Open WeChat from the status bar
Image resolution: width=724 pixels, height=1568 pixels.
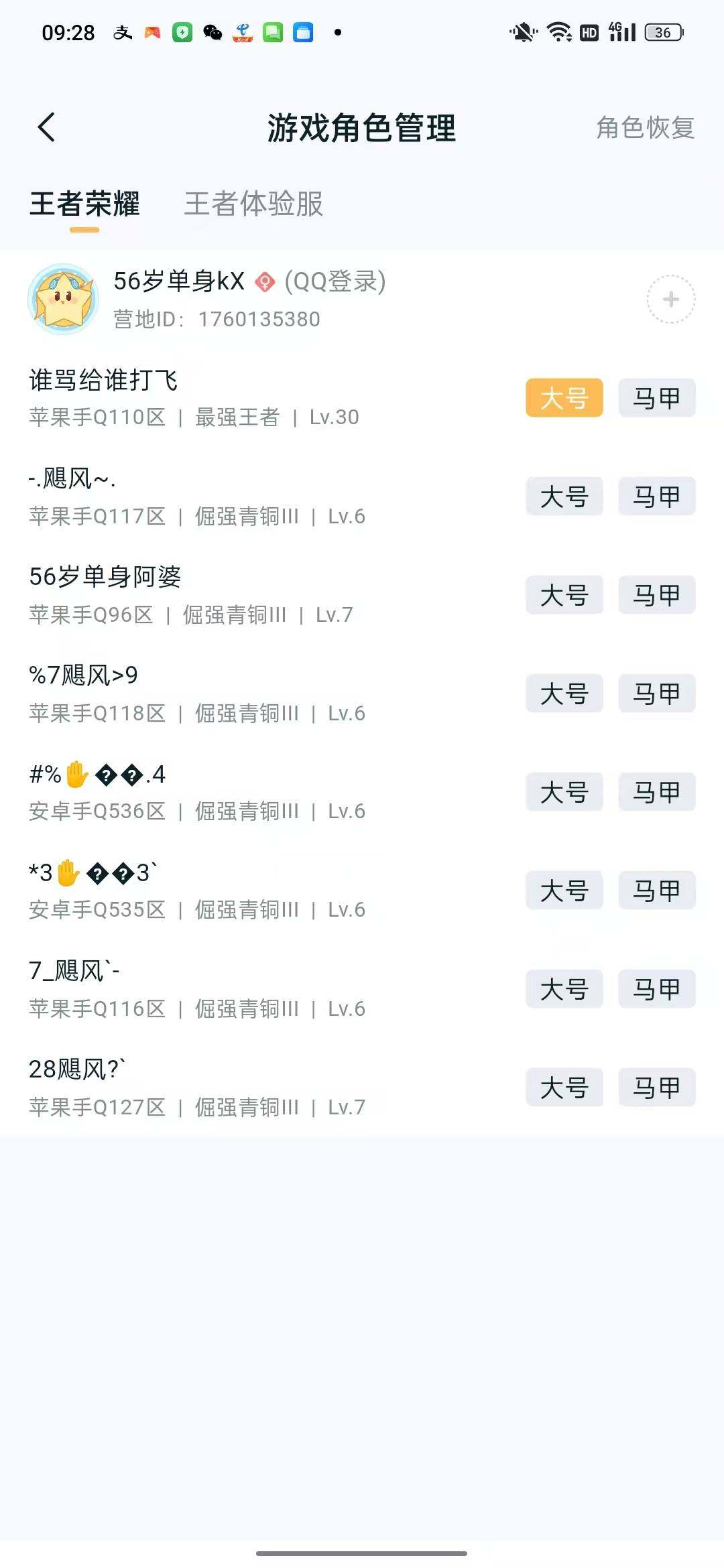(x=212, y=32)
